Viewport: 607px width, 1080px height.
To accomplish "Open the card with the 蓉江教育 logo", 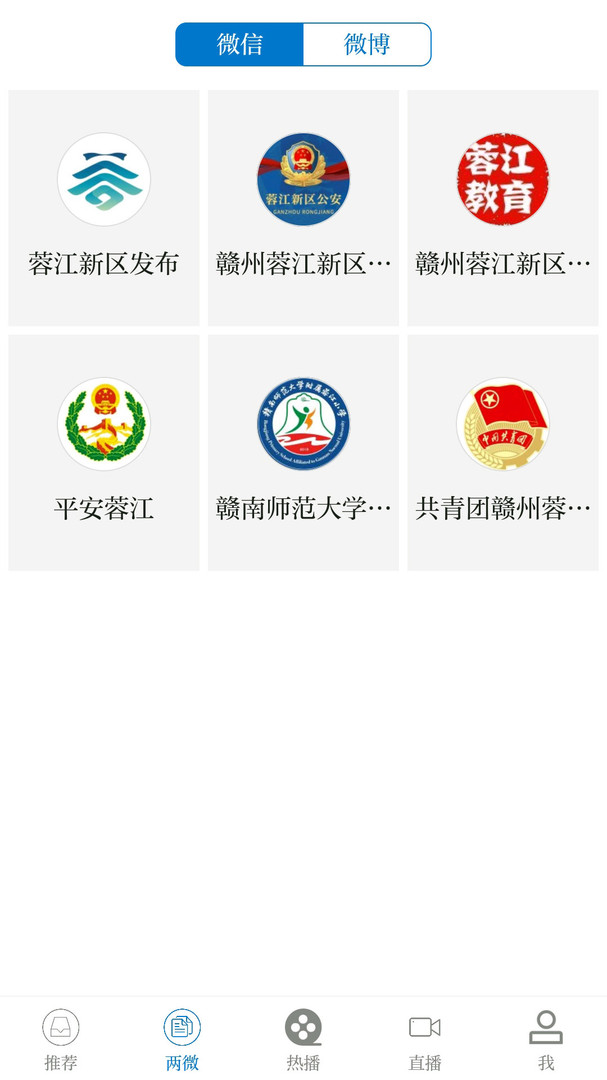I will [x=503, y=208].
